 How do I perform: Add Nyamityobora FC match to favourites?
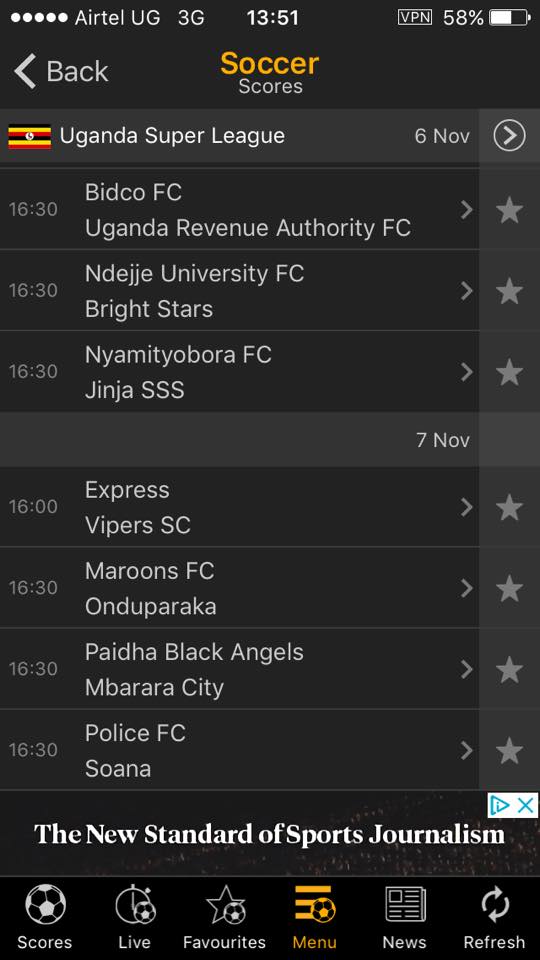[509, 372]
